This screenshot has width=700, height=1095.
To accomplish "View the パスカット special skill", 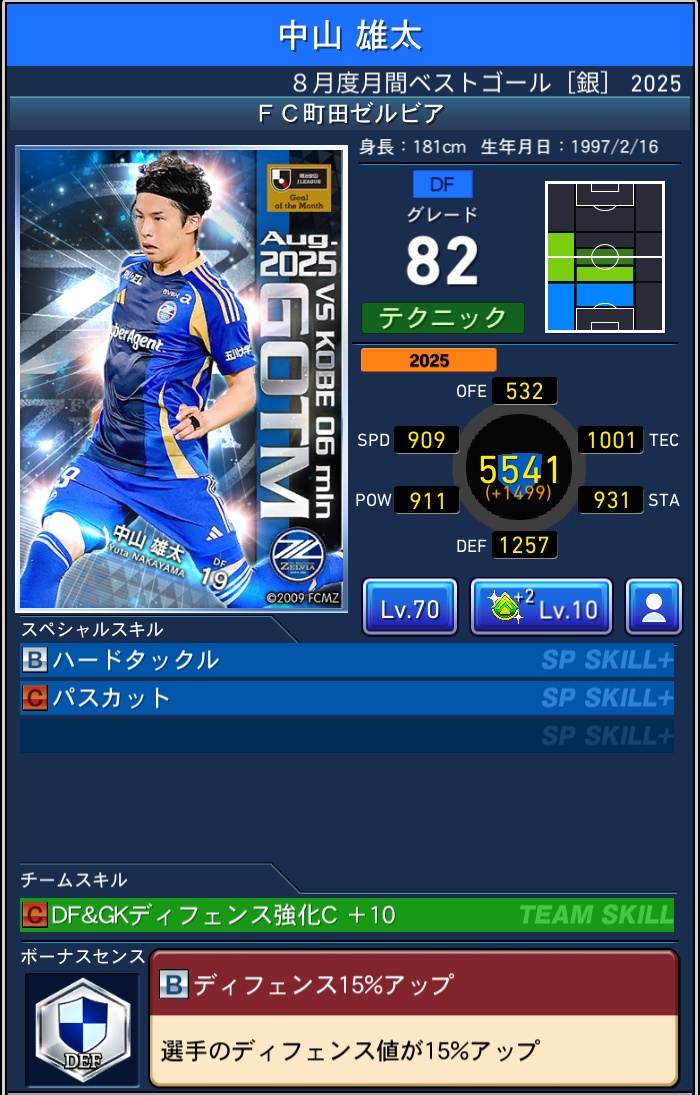I will tap(346, 697).
